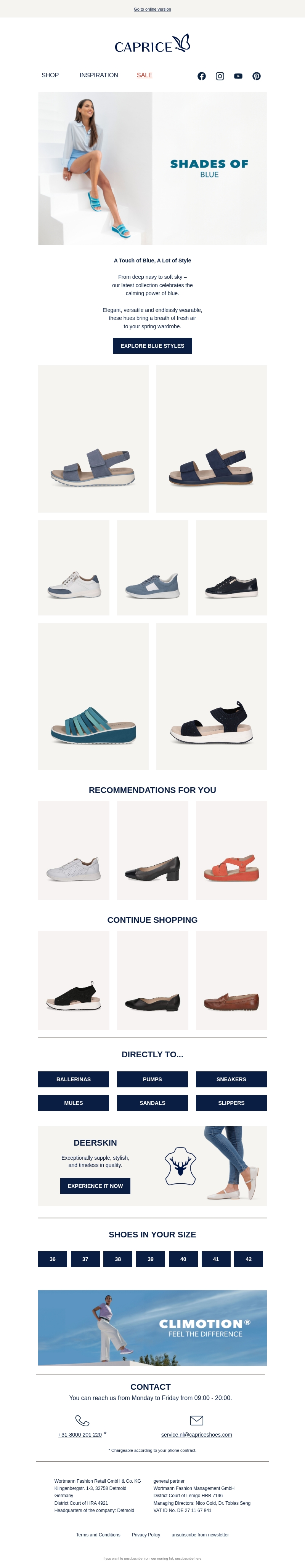Open the teal striped wedge sandal tile

pos(93,696)
